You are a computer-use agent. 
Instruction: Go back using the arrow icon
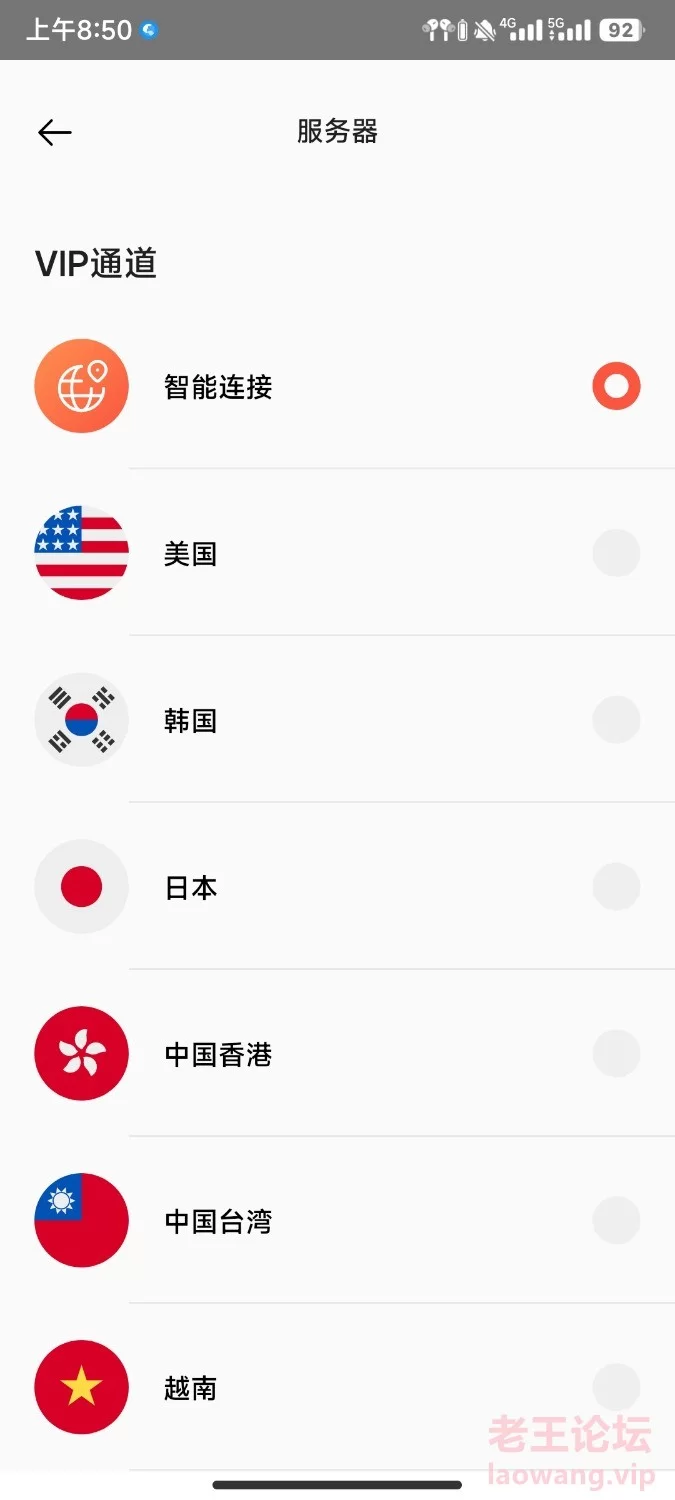pos(55,132)
